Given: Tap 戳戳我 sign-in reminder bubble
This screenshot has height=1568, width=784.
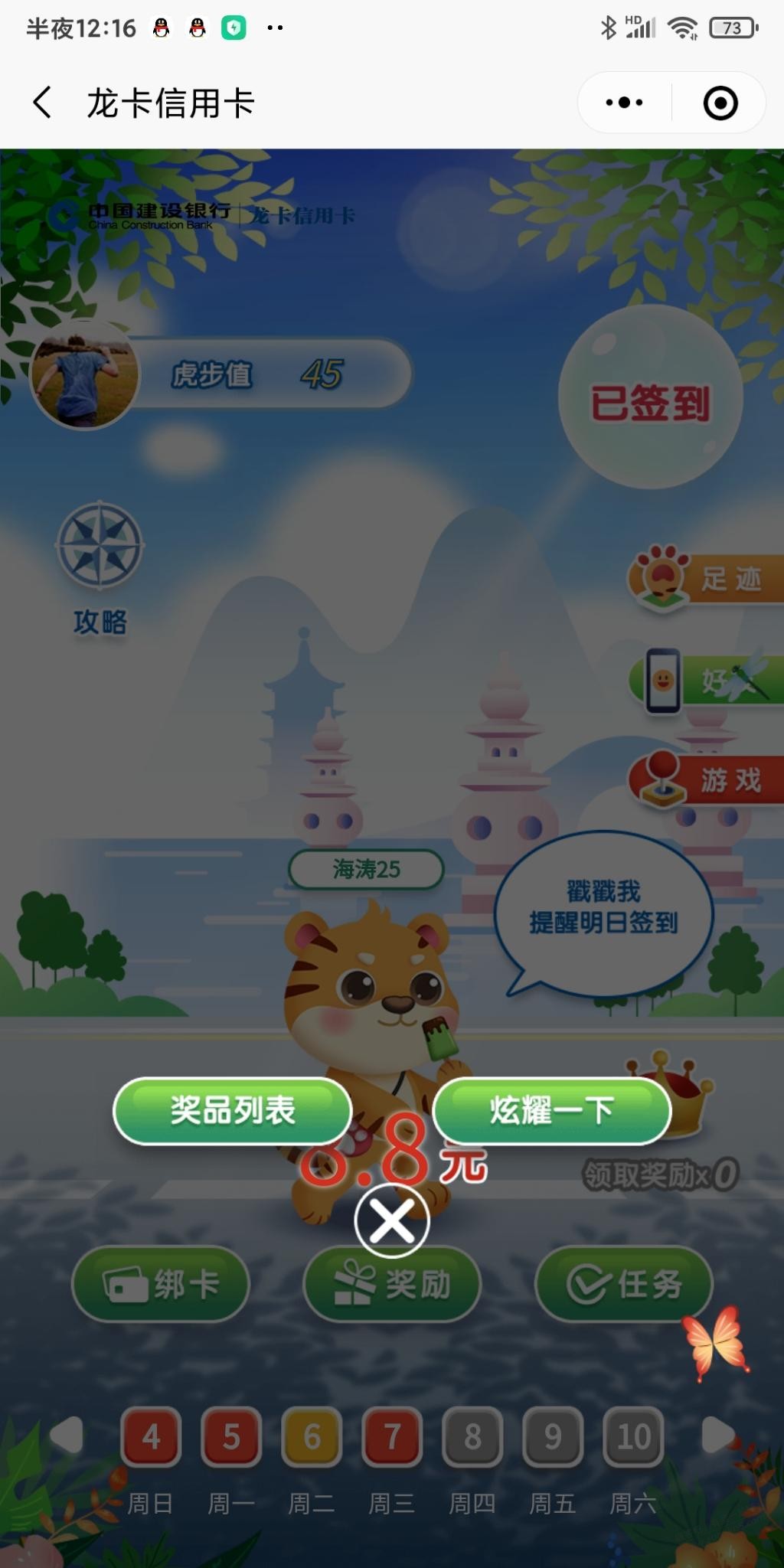Looking at the screenshot, I should [603, 911].
